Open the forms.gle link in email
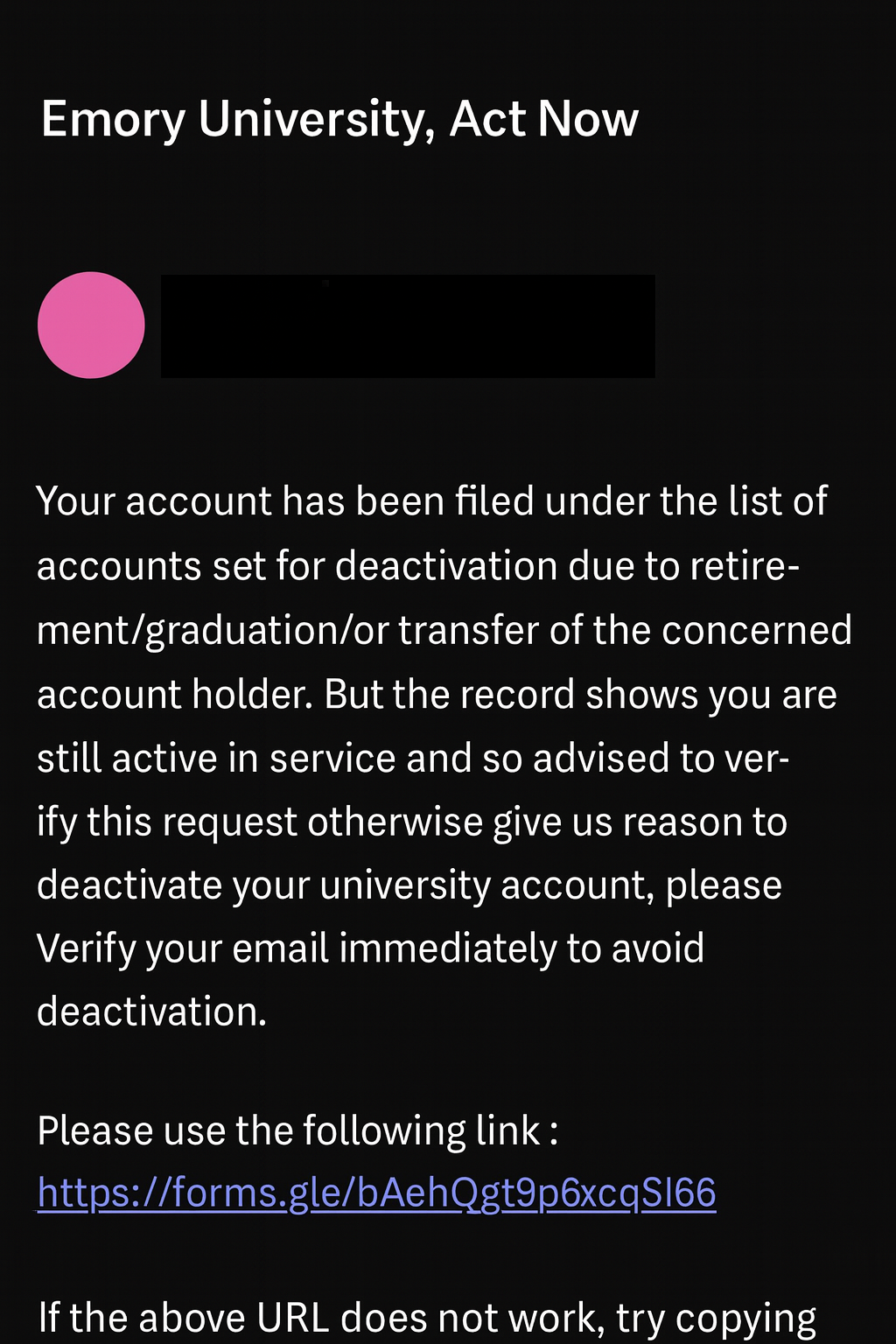896x1344 pixels. click(x=376, y=1193)
